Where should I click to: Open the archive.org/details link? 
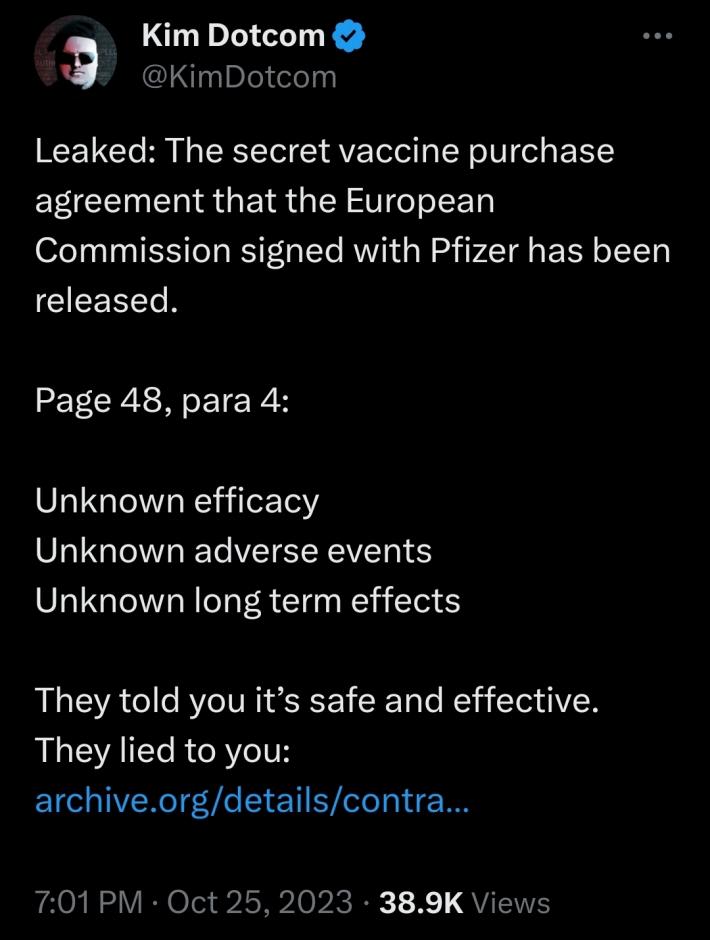pos(251,800)
